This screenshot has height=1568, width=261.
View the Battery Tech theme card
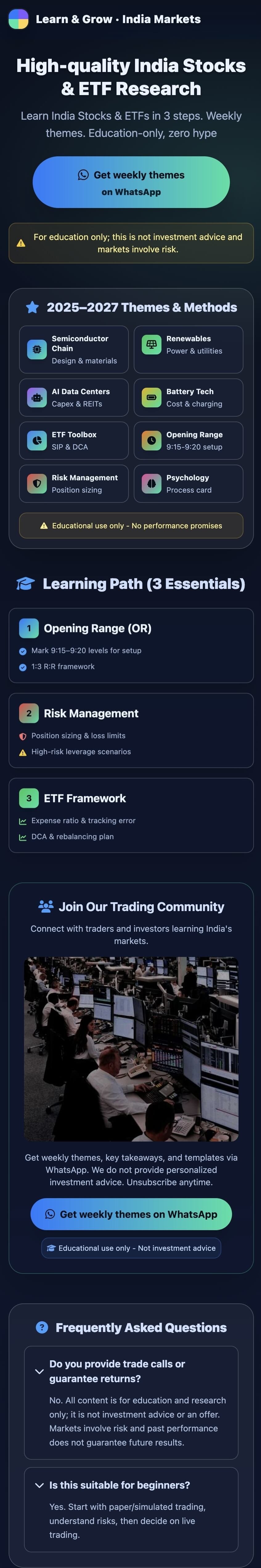[189, 398]
